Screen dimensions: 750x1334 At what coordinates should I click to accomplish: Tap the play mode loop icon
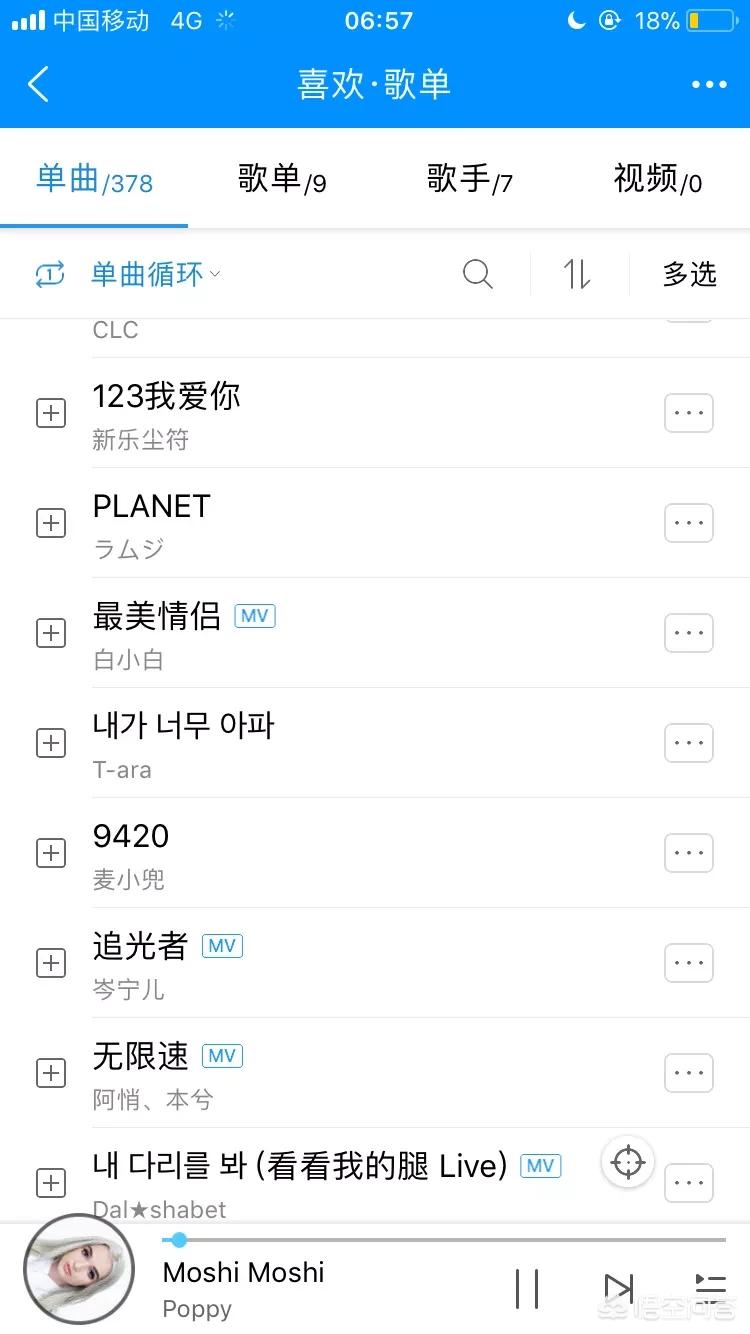(48, 274)
